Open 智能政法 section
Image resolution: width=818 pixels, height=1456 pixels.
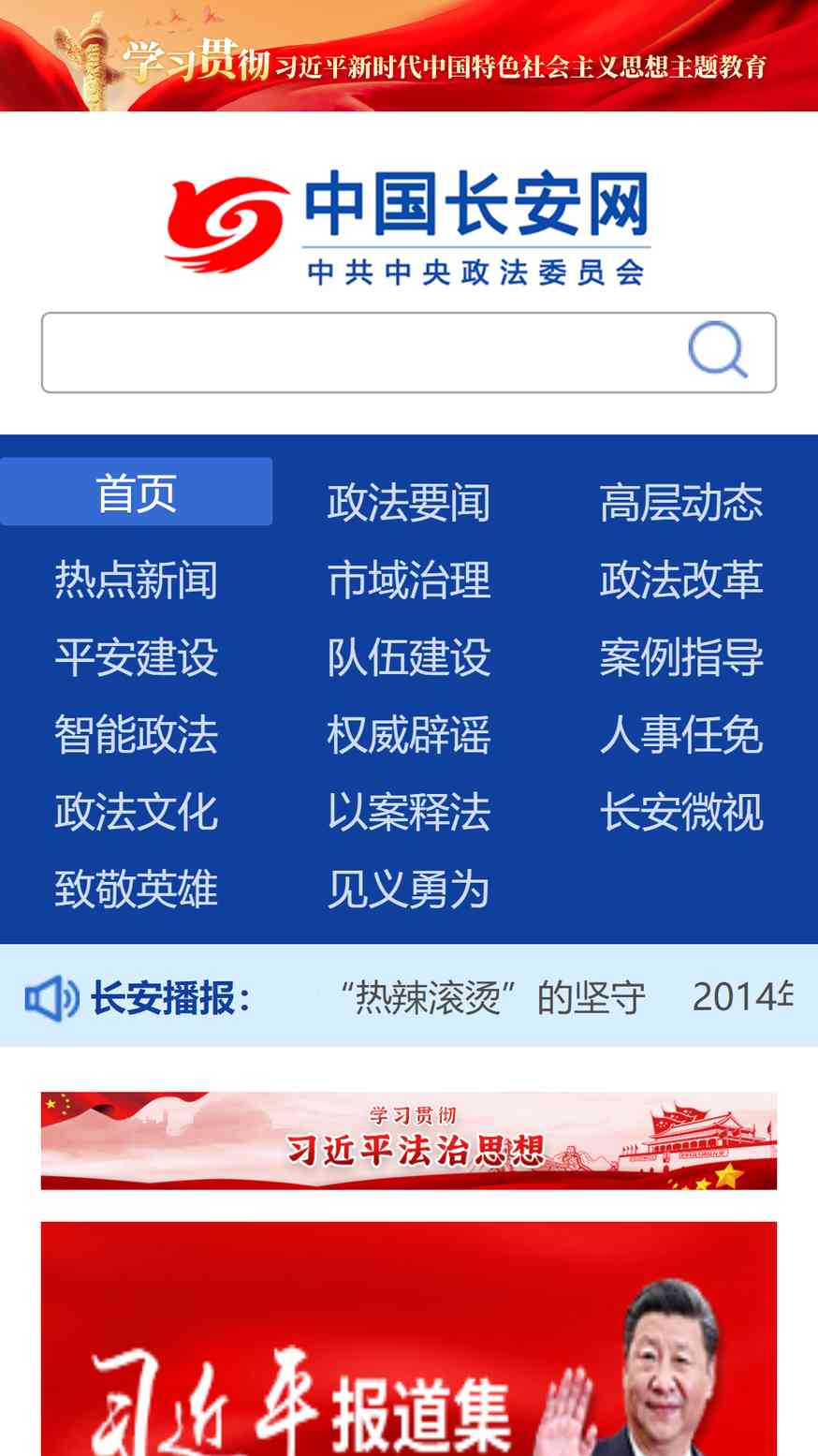137,734
